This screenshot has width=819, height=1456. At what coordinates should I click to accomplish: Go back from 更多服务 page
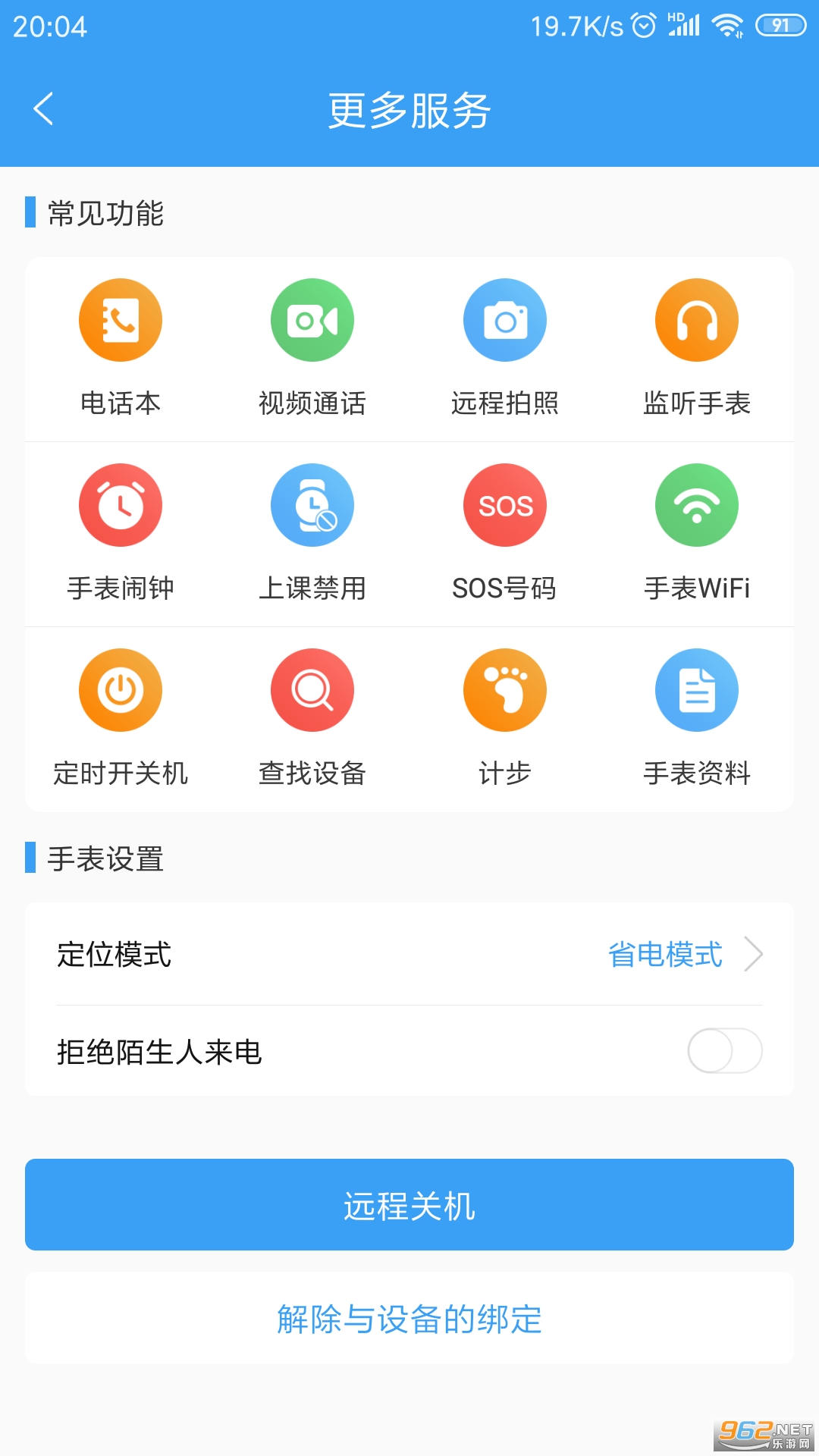44,109
